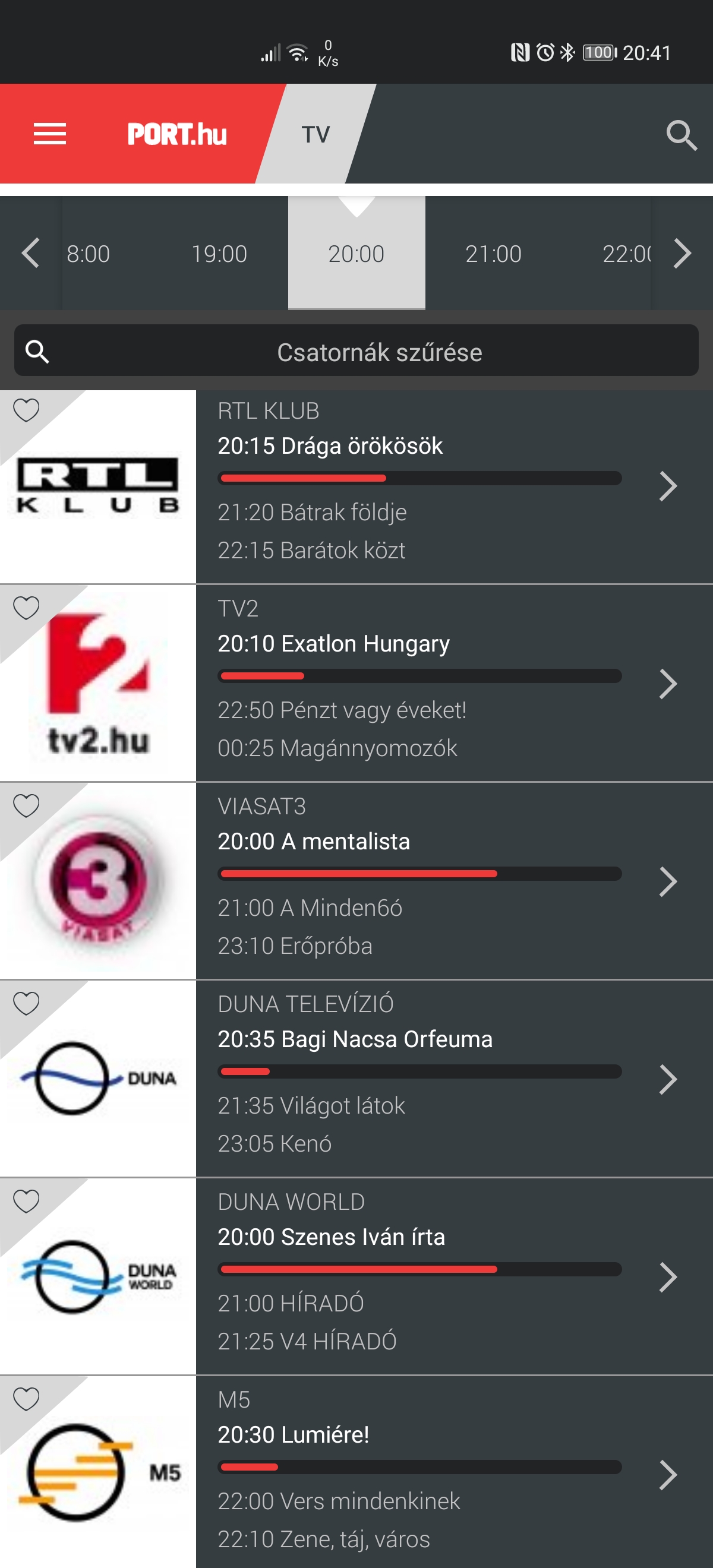Select the 19:00 time slot
This screenshot has width=713, height=1568.
(x=219, y=254)
